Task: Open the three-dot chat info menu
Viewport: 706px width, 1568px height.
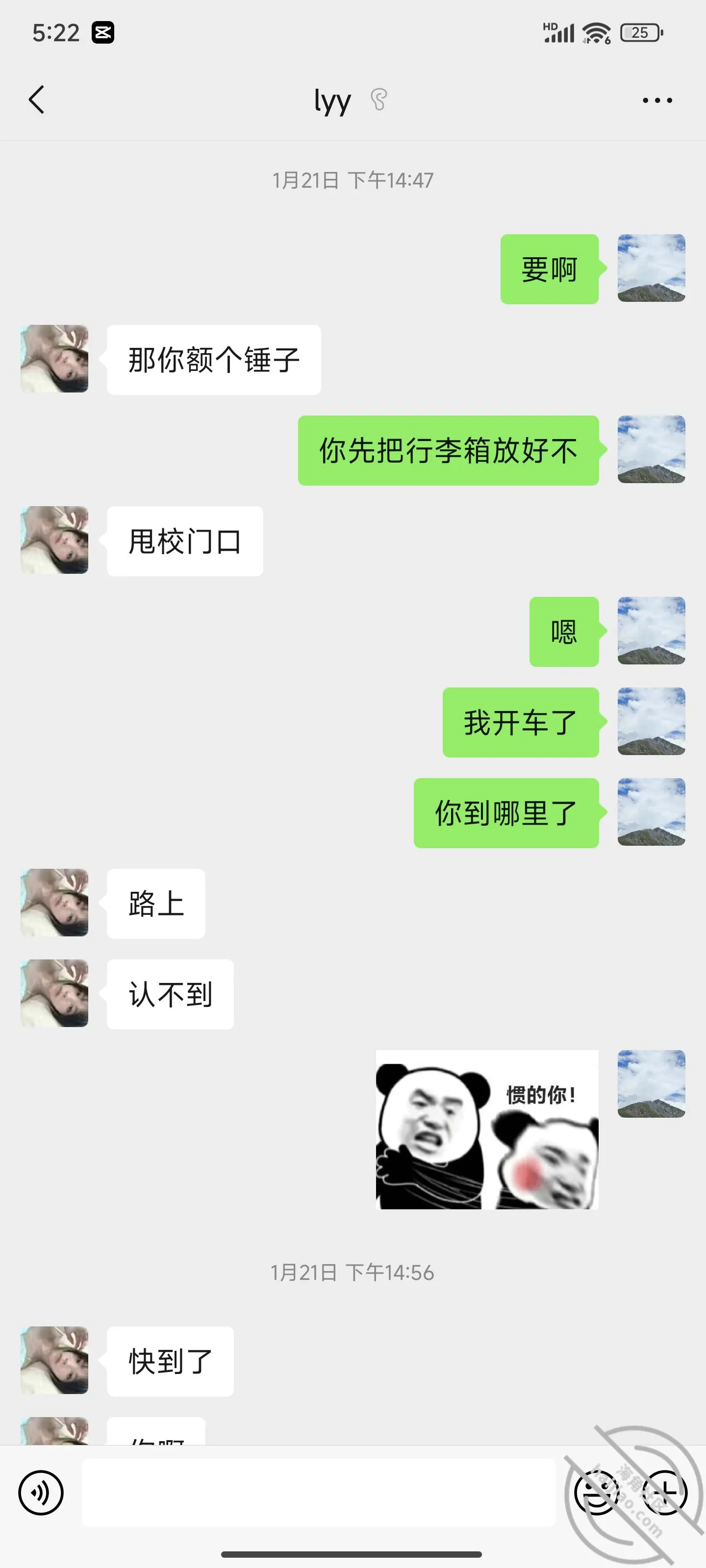Action: click(657, 100)
